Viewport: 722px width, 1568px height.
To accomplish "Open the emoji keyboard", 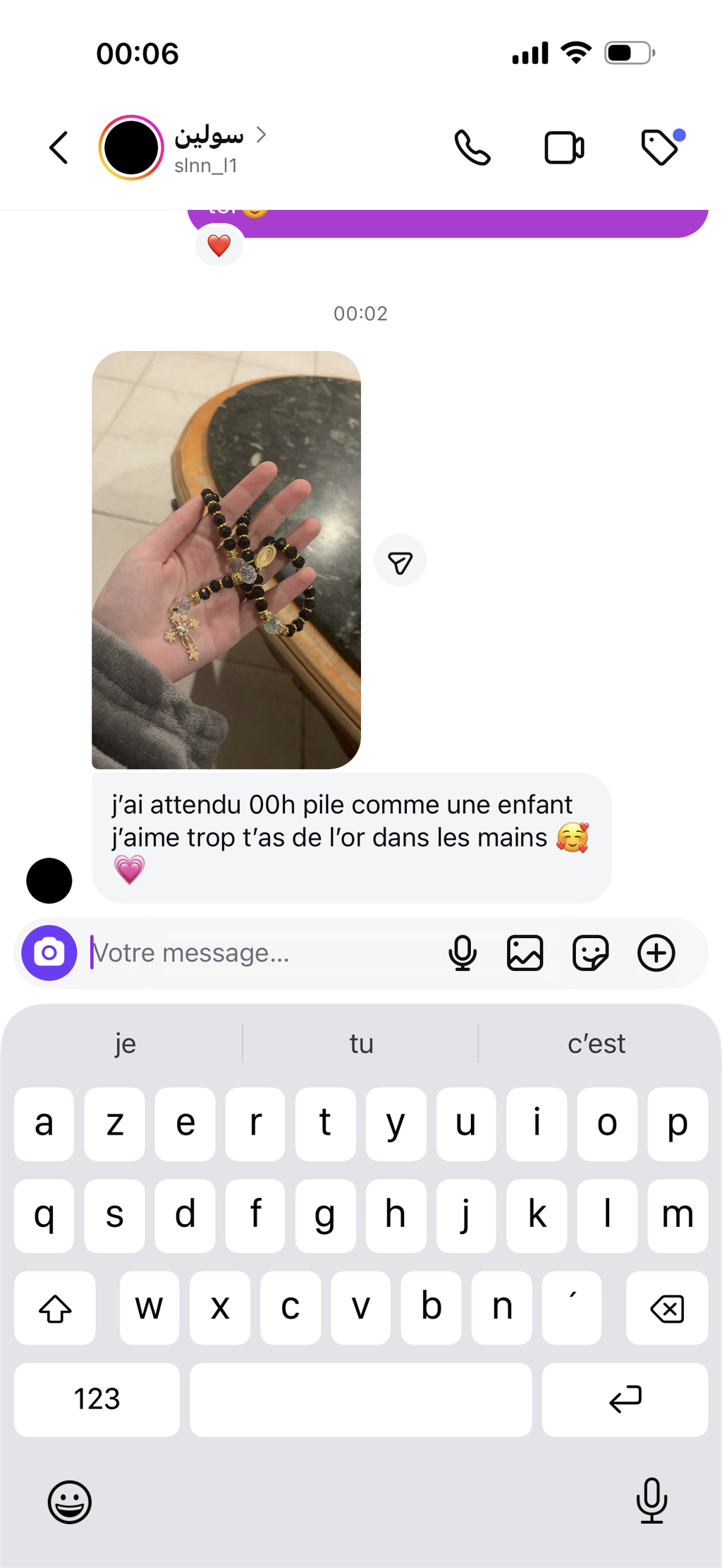I will [x=69, y=1502].
